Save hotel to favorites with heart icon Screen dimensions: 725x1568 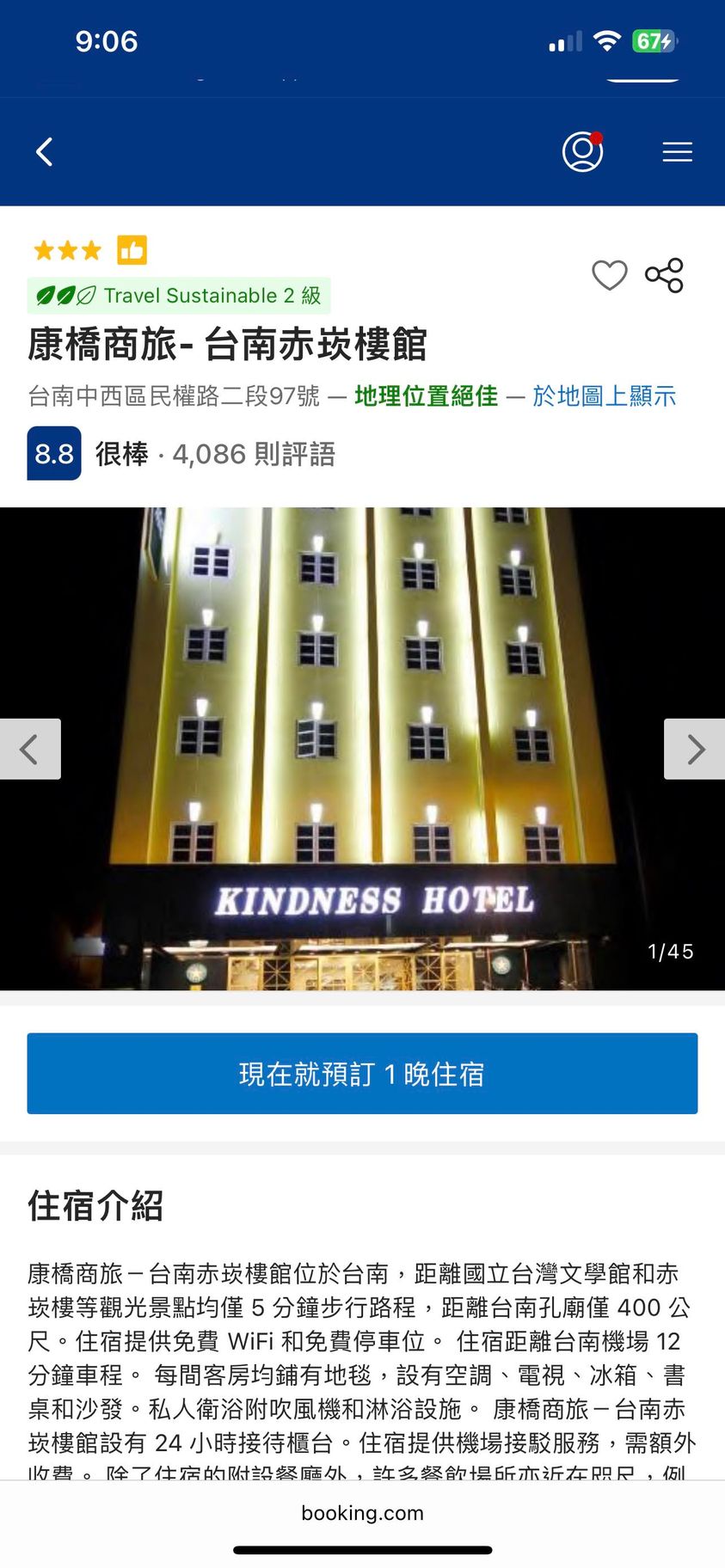coord(610,275)
